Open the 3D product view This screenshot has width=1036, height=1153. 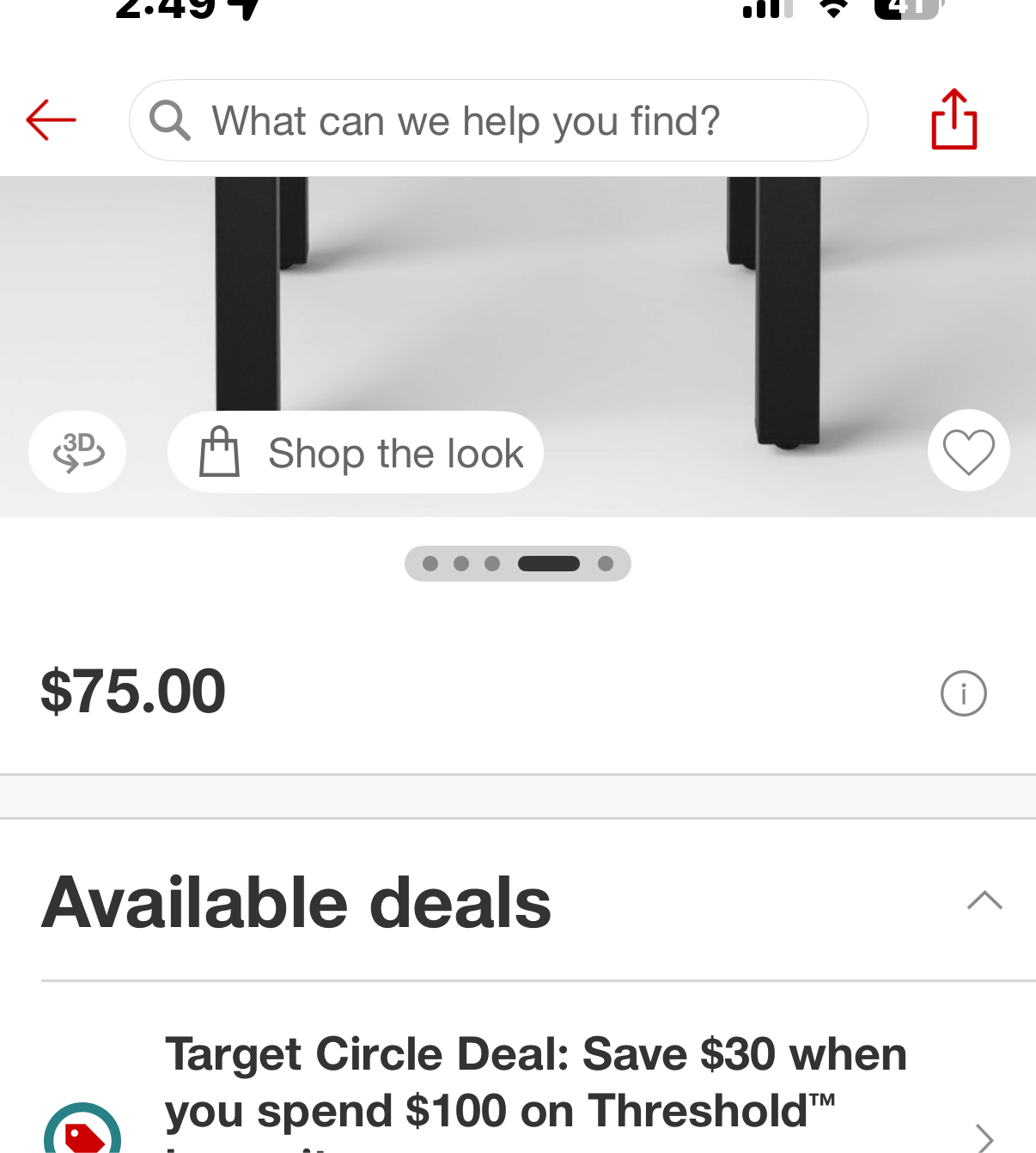(77, 452)
